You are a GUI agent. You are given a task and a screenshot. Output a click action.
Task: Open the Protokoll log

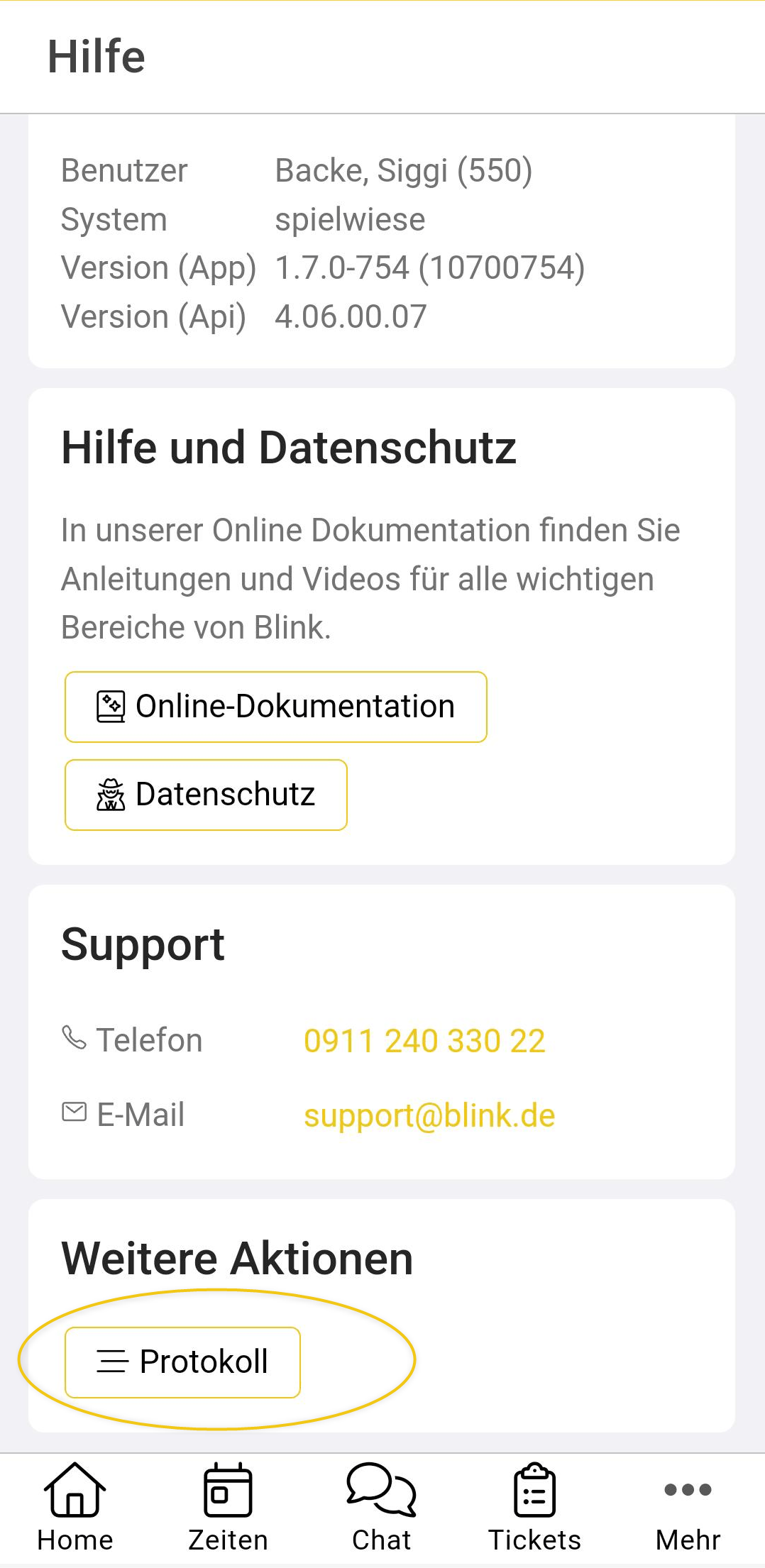[182, 1362]
